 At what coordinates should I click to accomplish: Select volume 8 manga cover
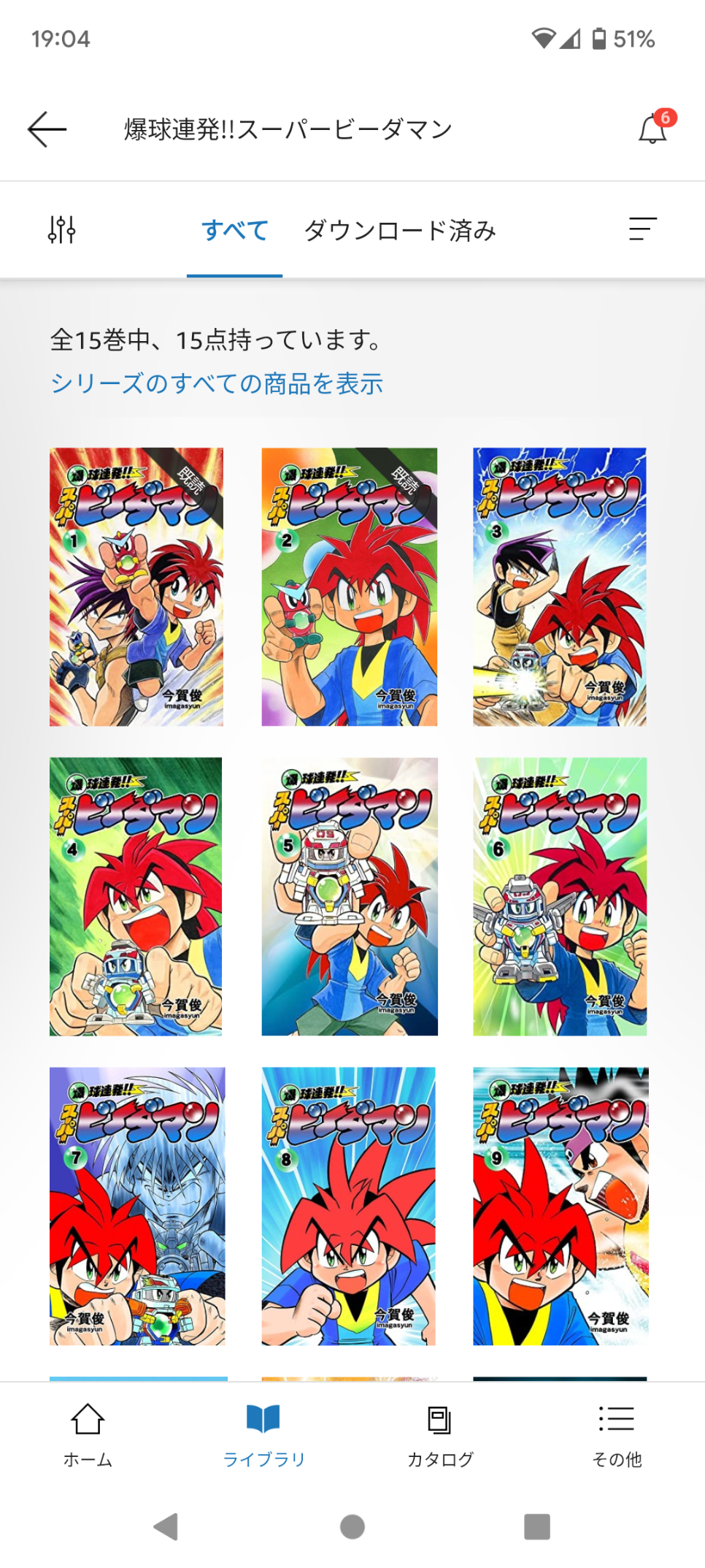point(349,1206)
